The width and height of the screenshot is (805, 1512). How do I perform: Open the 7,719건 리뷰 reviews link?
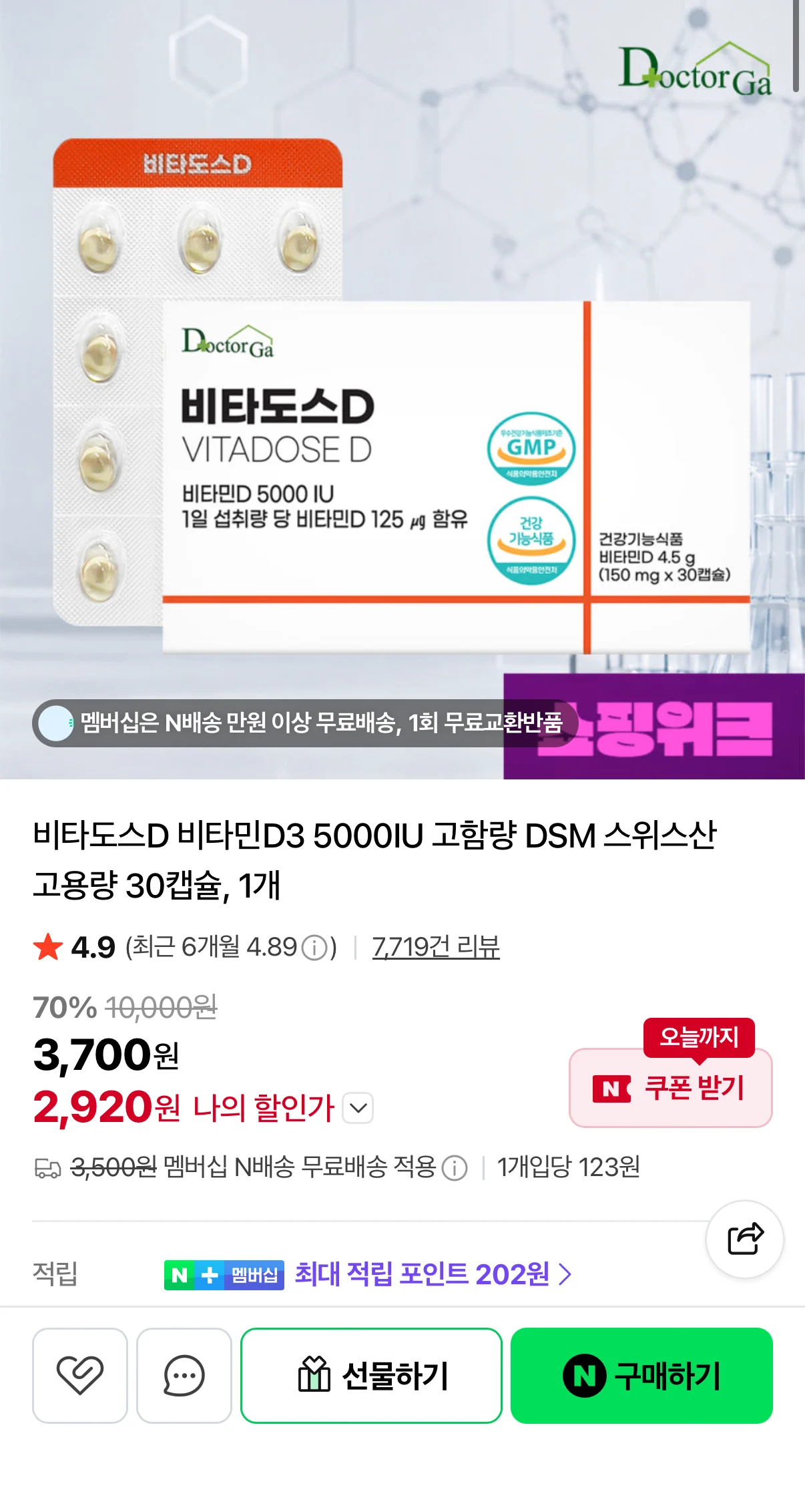pyautogui.click(x=436, y=946)
